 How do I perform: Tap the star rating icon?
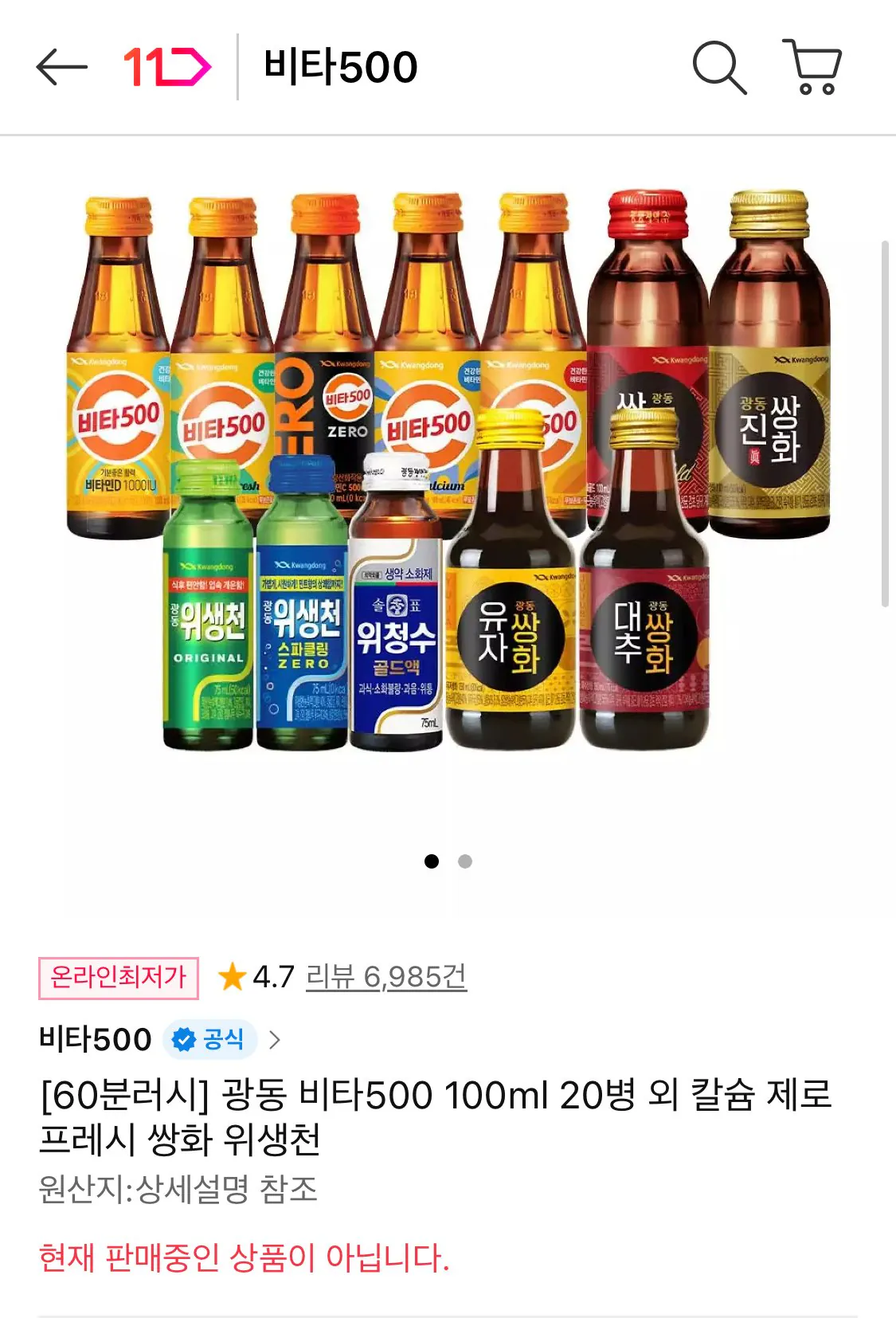click(x=232, y=974)
